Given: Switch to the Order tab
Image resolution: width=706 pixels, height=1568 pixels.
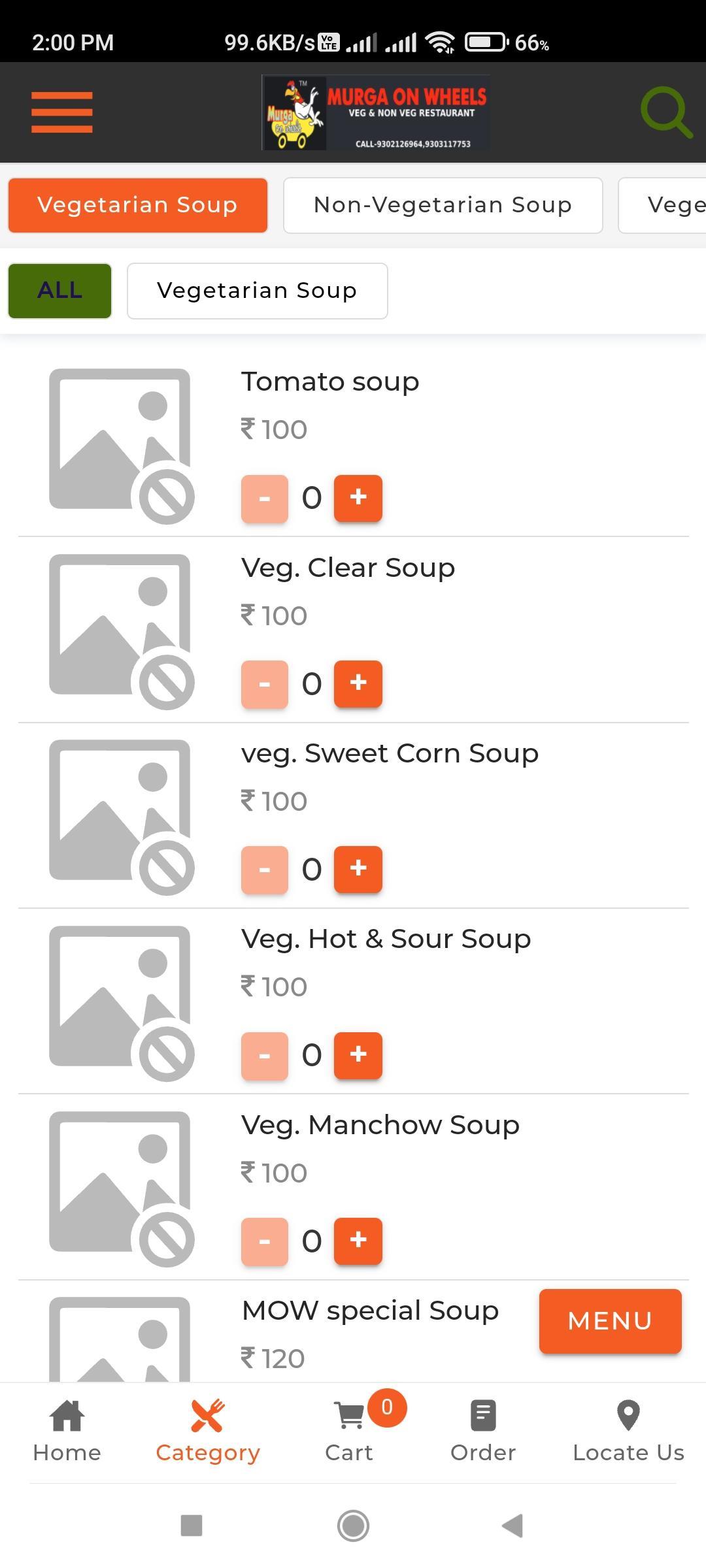Looking at the screenshot, I should tap(483, 1431).
